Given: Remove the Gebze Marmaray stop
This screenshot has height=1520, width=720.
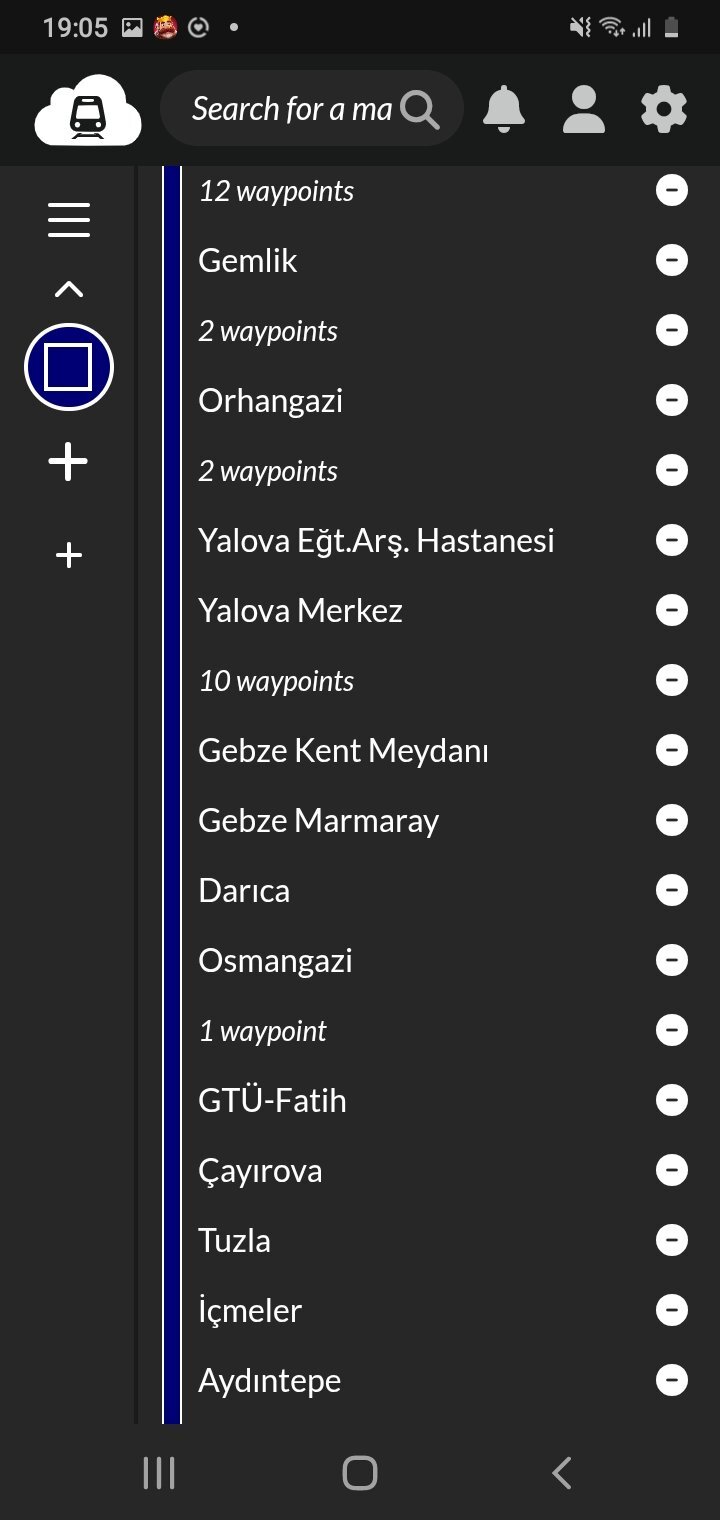Looking at the screenshot, I should 672,820.
